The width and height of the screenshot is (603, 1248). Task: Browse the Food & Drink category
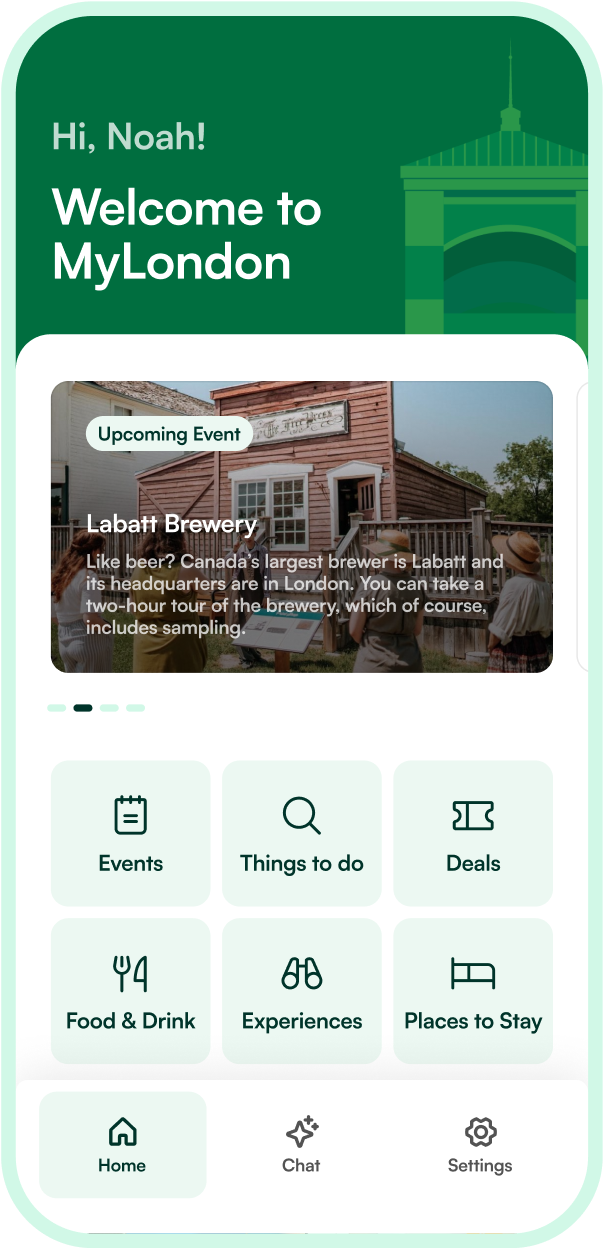click(x=131, y=991)
